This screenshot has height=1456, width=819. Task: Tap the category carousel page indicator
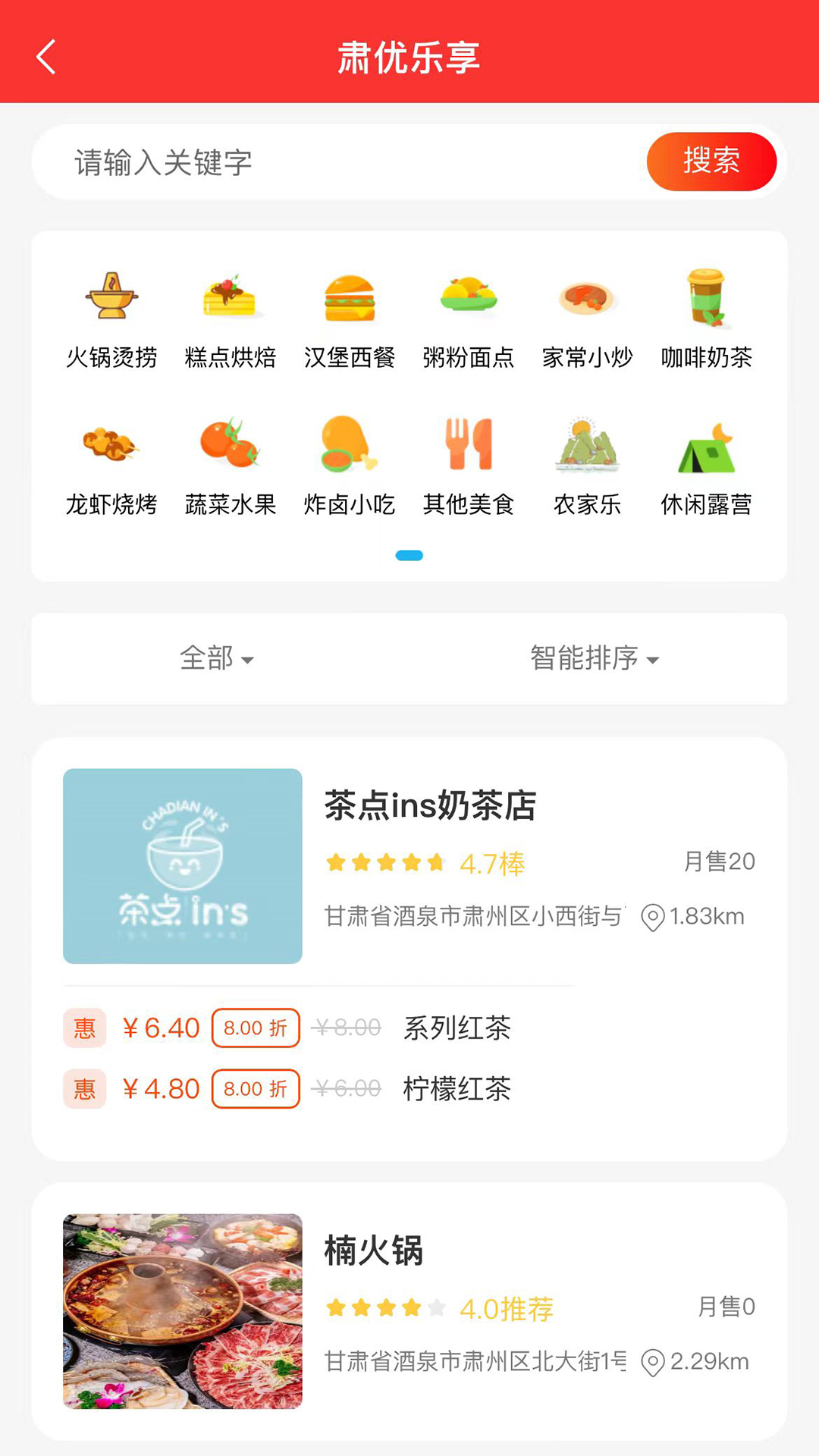pos(409,555)
